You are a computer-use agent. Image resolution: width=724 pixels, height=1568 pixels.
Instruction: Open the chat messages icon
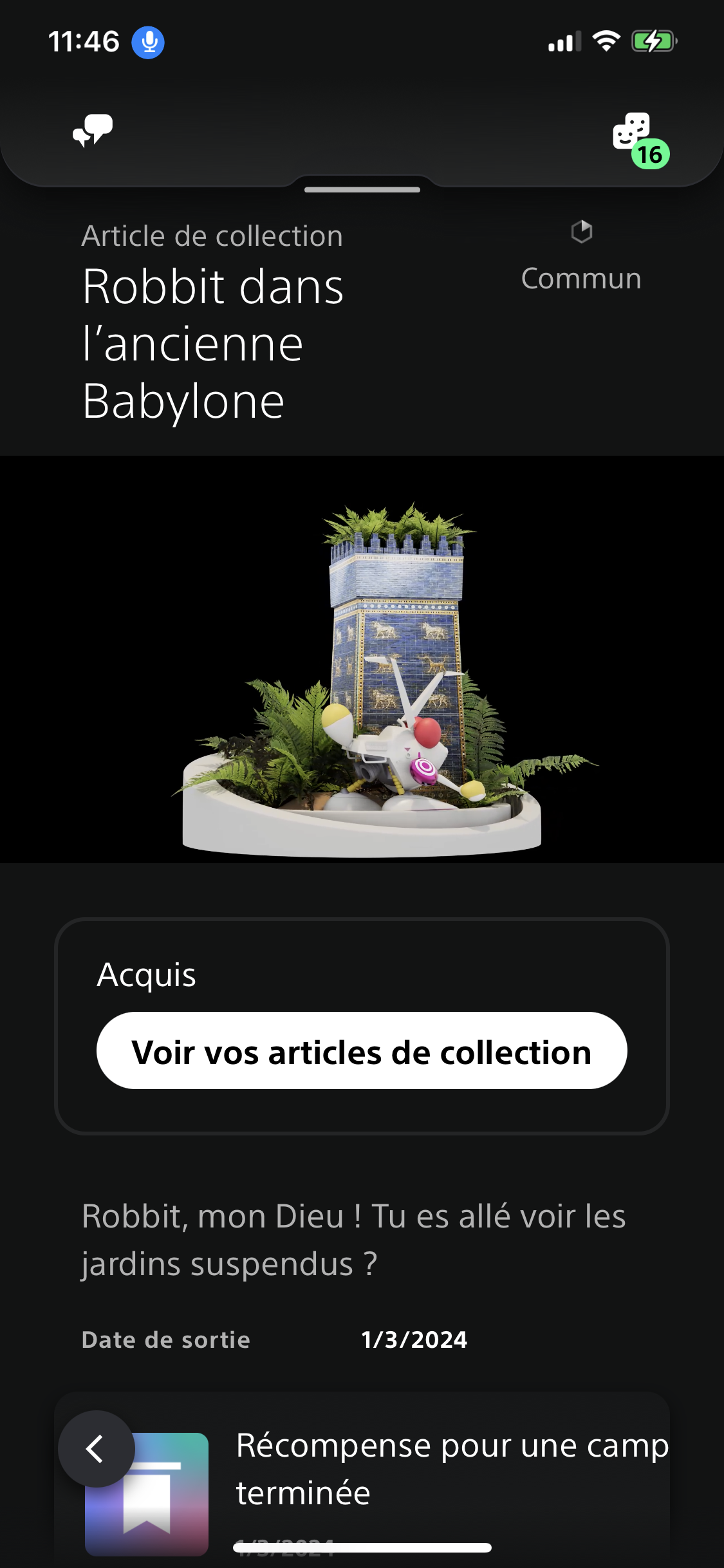pos(93,131)
